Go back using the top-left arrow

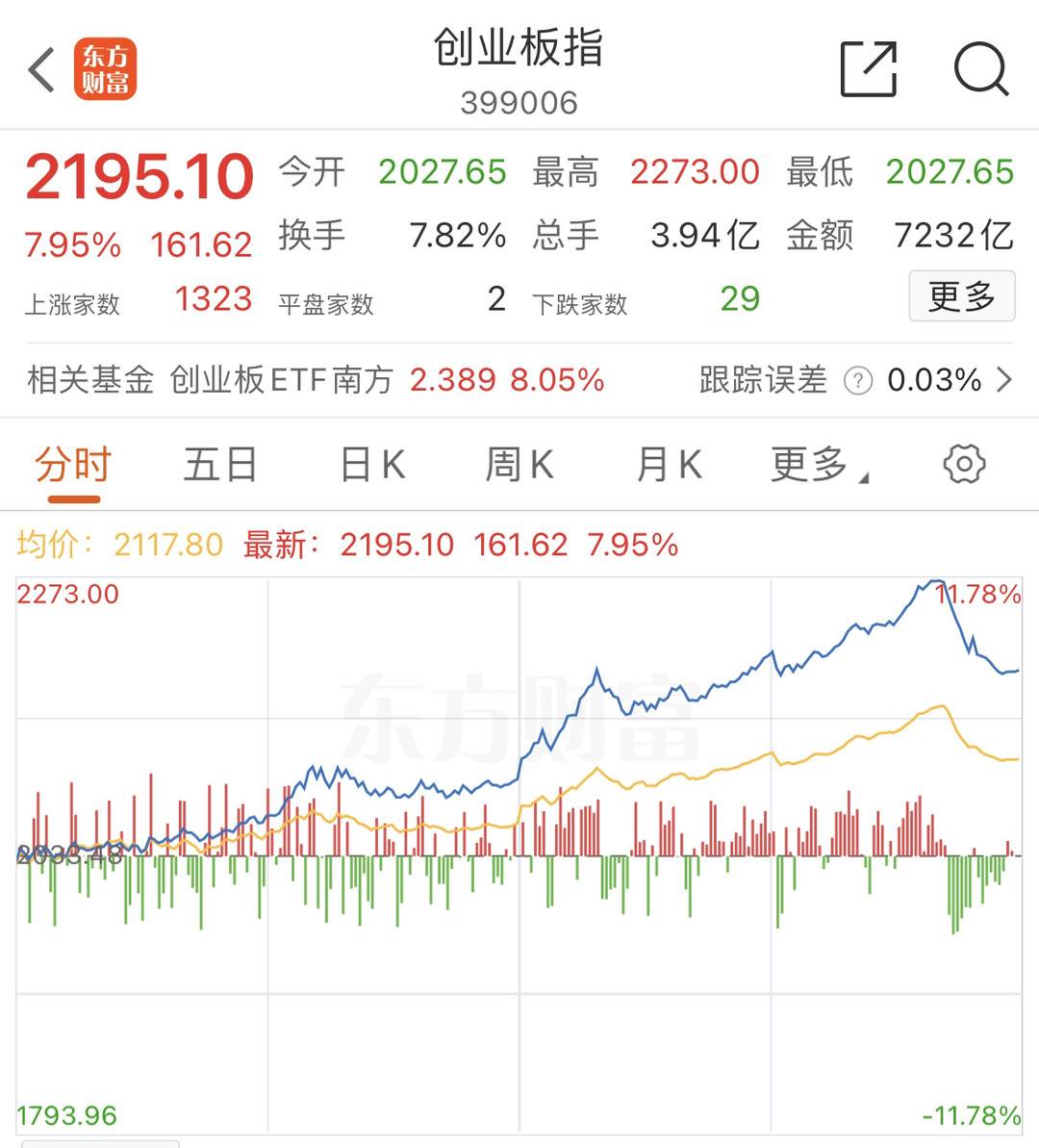(41, 69)
